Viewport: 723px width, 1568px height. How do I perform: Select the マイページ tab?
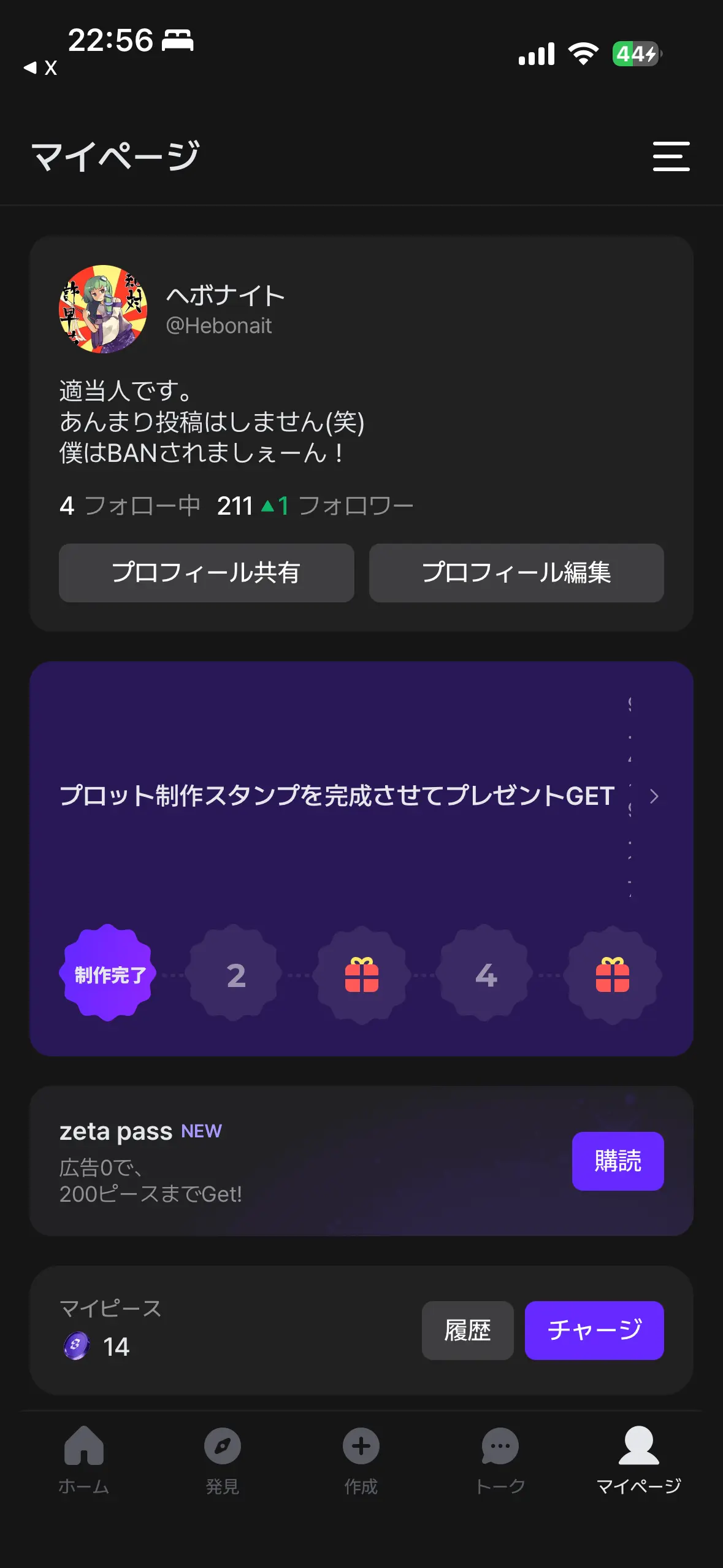638,1459
